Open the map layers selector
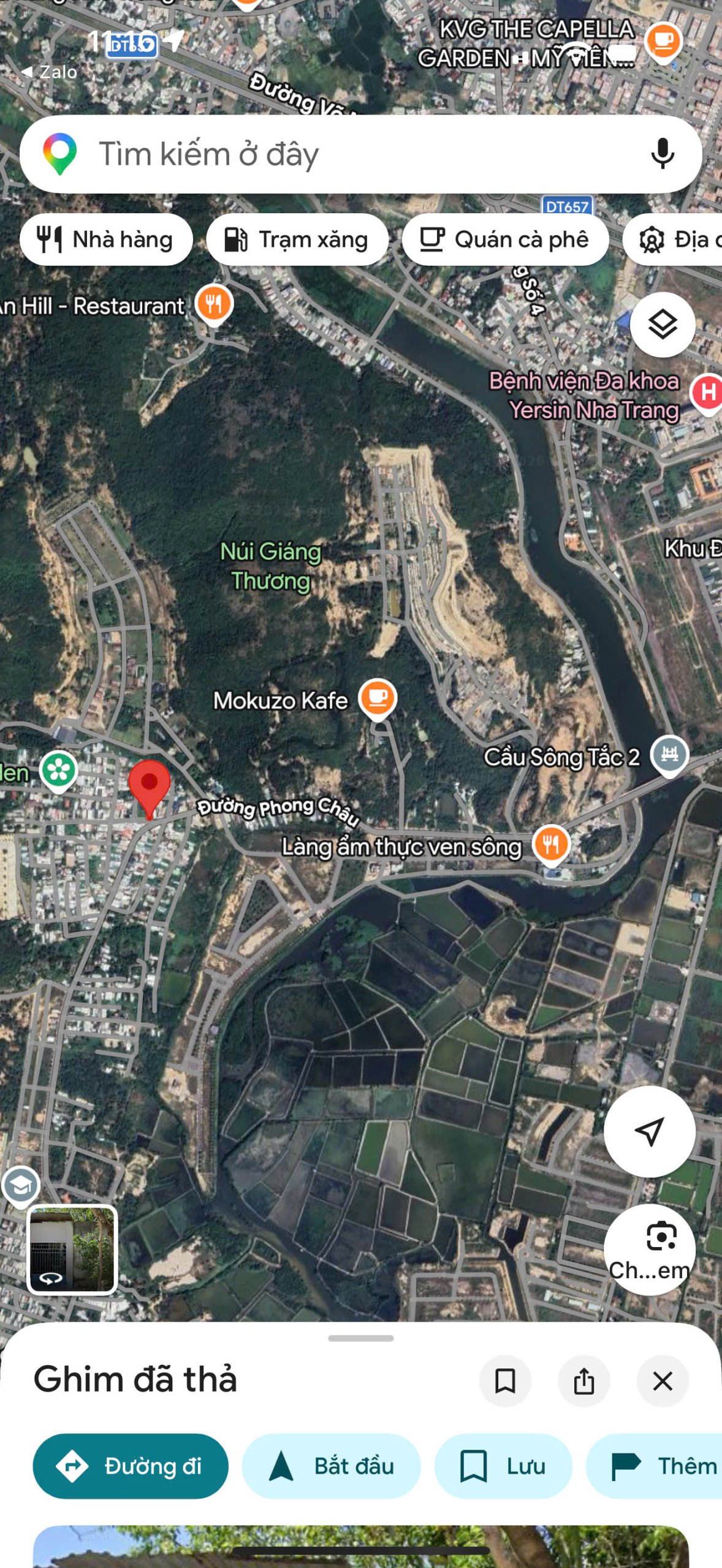 (x=663, y=325)
